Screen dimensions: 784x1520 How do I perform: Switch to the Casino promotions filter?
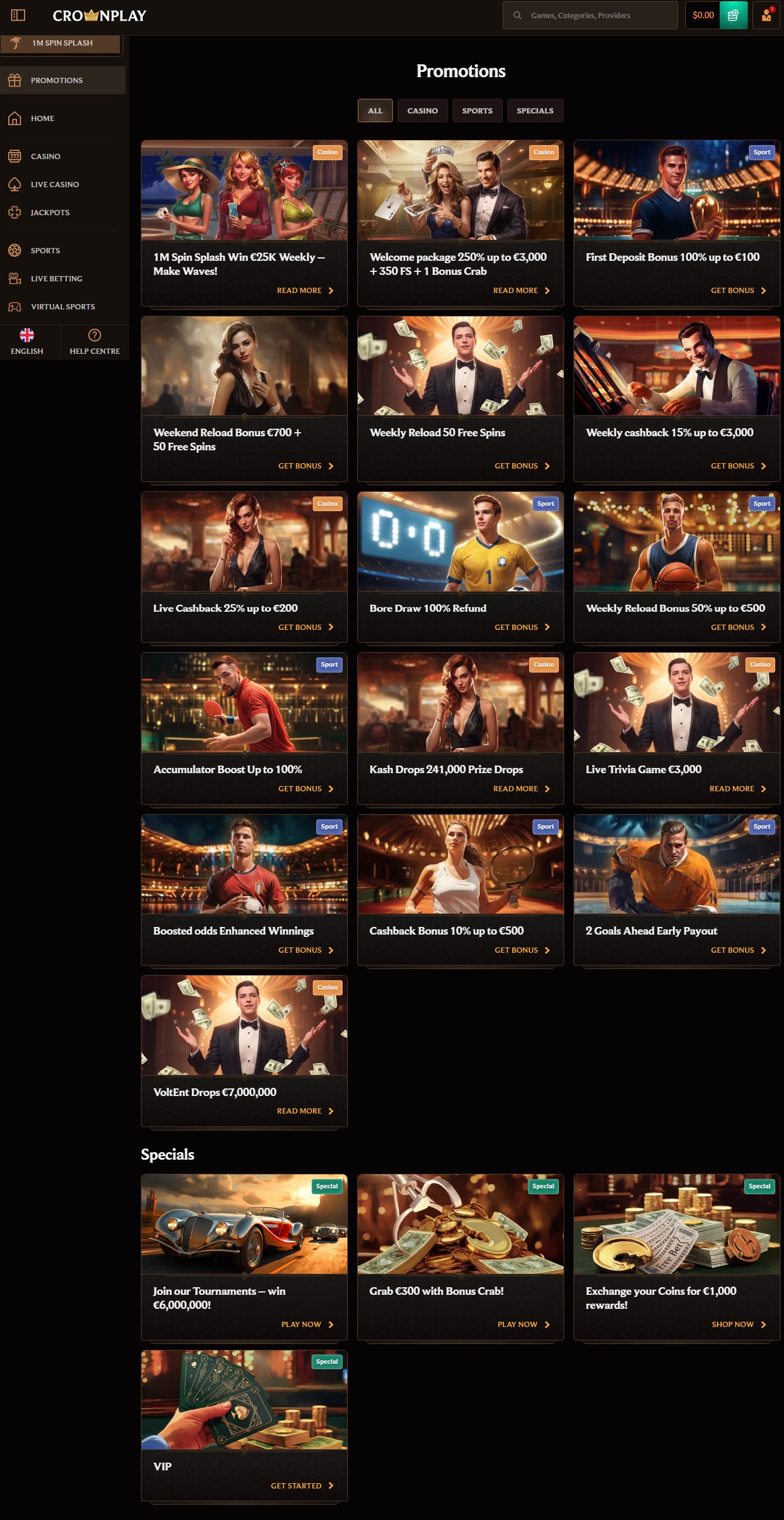coord(422,111)
